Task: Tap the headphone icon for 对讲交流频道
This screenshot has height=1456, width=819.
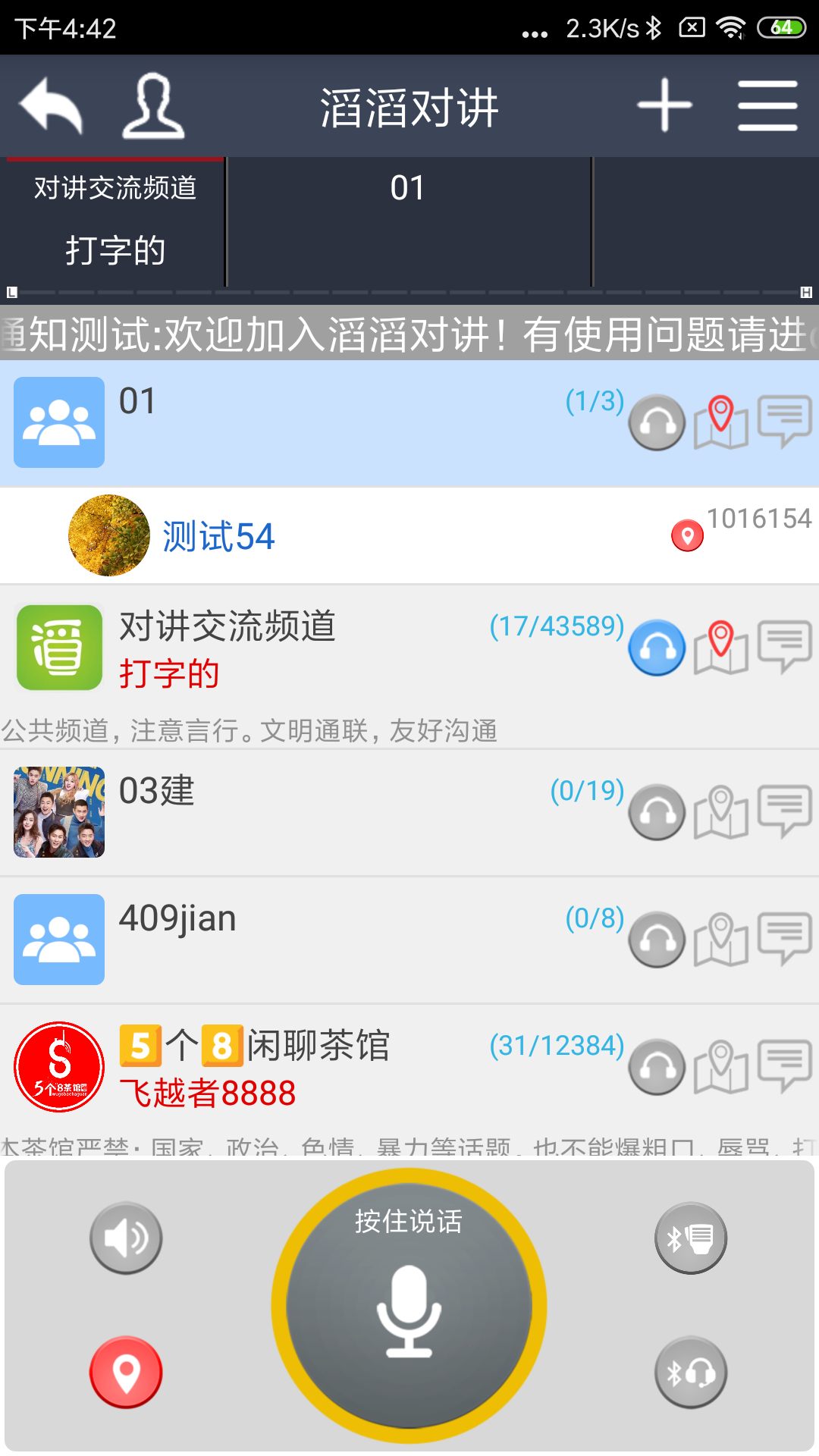Action: pos(657,648)
